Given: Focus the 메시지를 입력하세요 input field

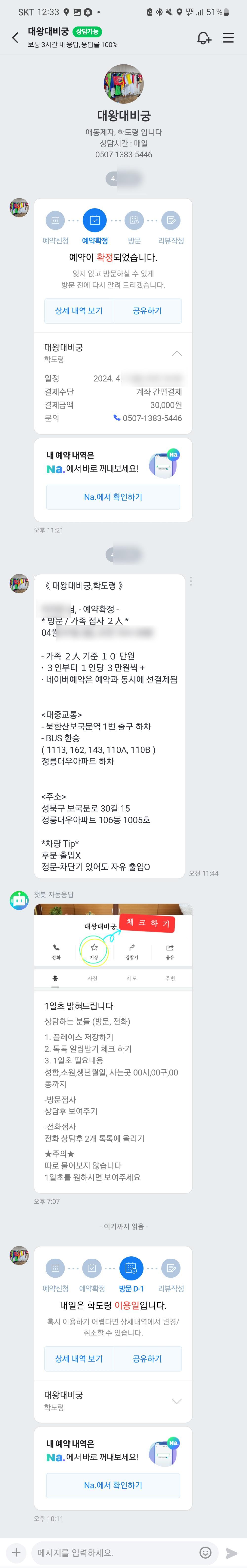Looking at the screenshot, I should pyautogui.click(x=113, y=1553).
